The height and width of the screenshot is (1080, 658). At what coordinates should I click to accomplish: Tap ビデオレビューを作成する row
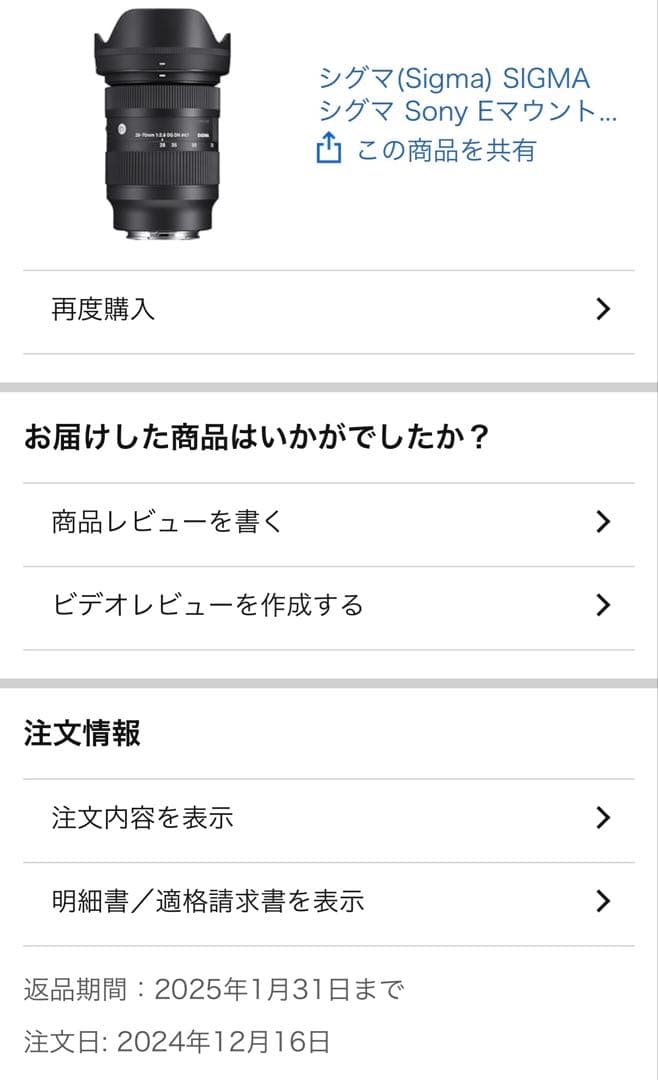(x=328, y=606)
